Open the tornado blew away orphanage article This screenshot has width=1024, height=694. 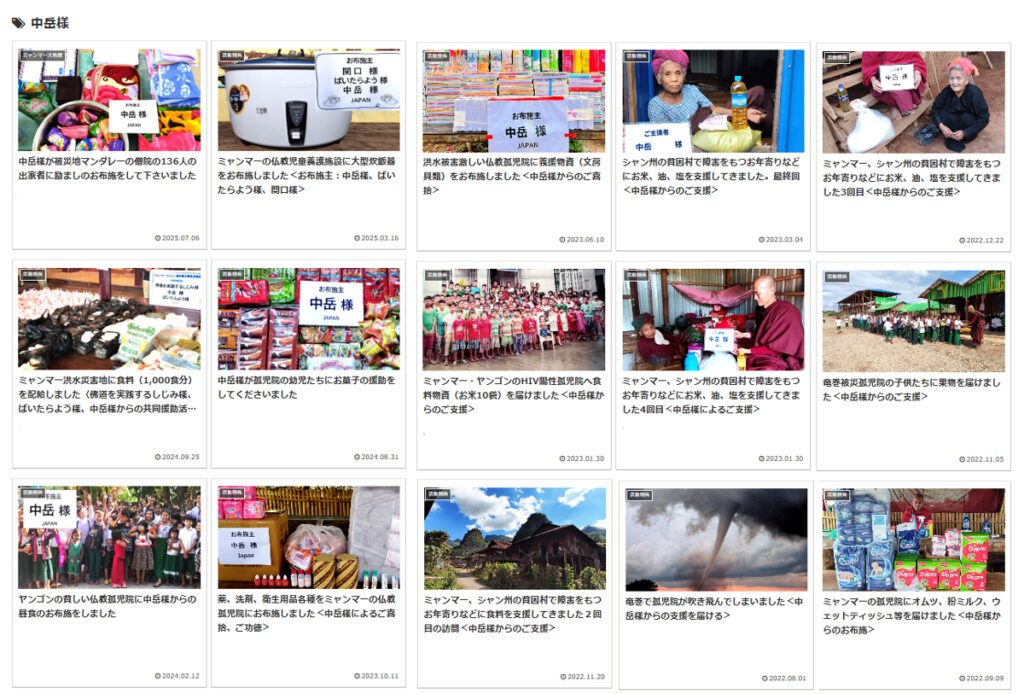point(712,608)
